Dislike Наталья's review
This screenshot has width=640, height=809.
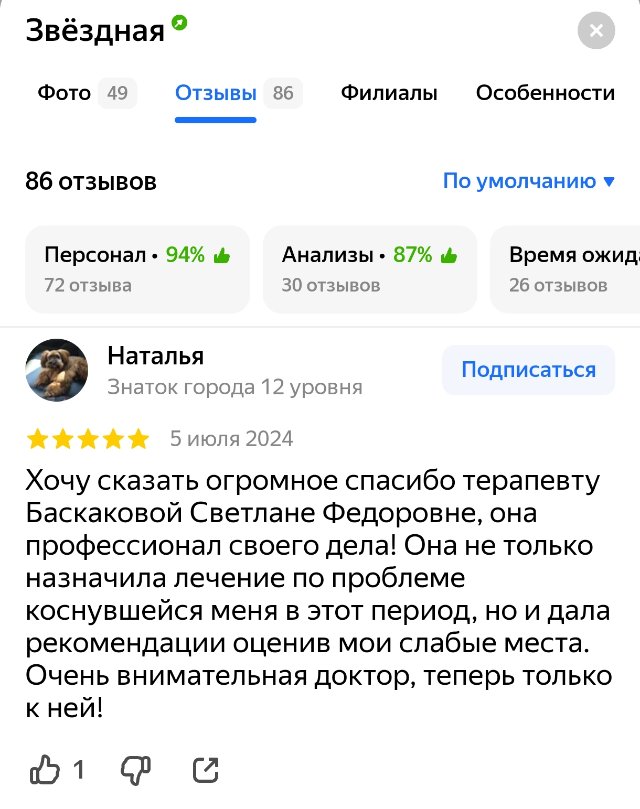[136, 770]
